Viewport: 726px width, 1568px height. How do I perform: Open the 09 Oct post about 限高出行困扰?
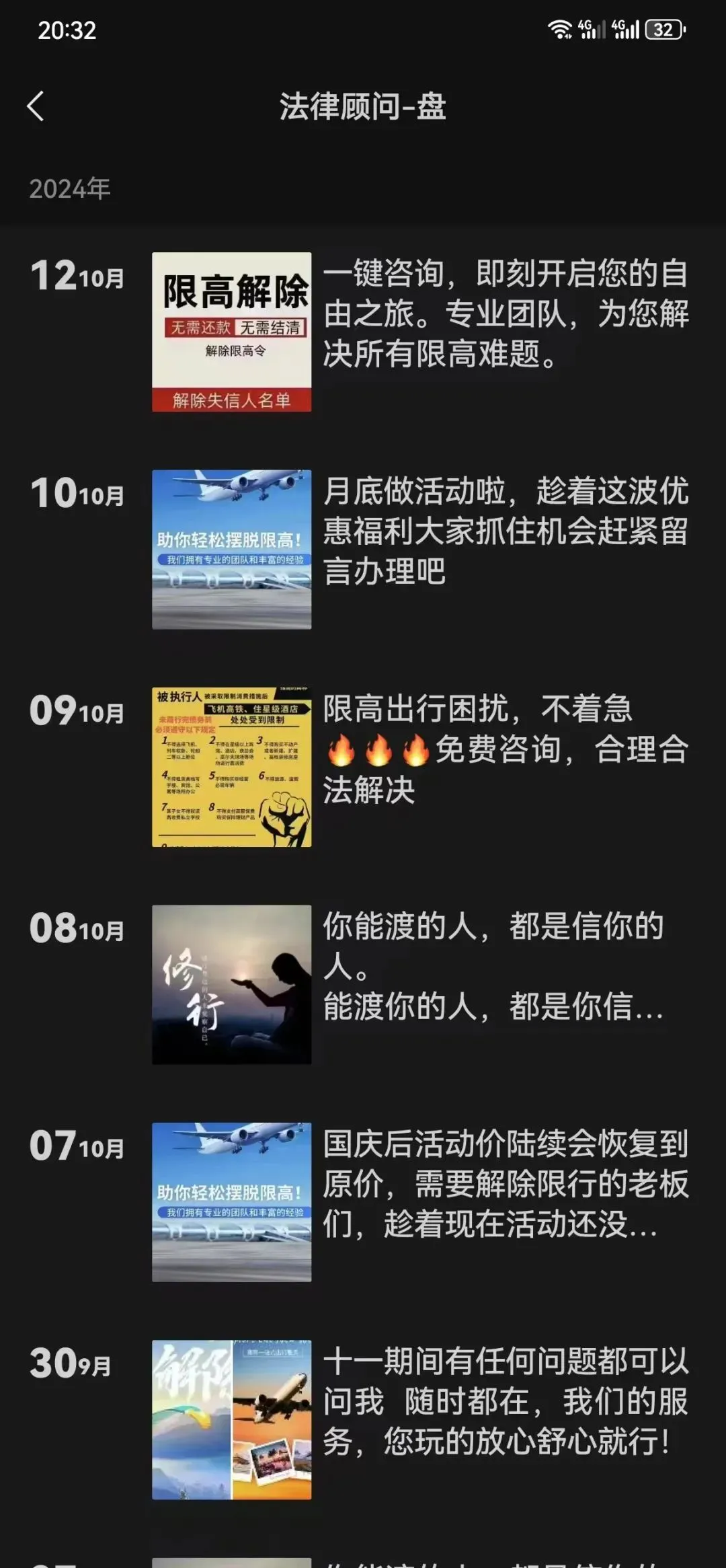(x=231, y=767)
